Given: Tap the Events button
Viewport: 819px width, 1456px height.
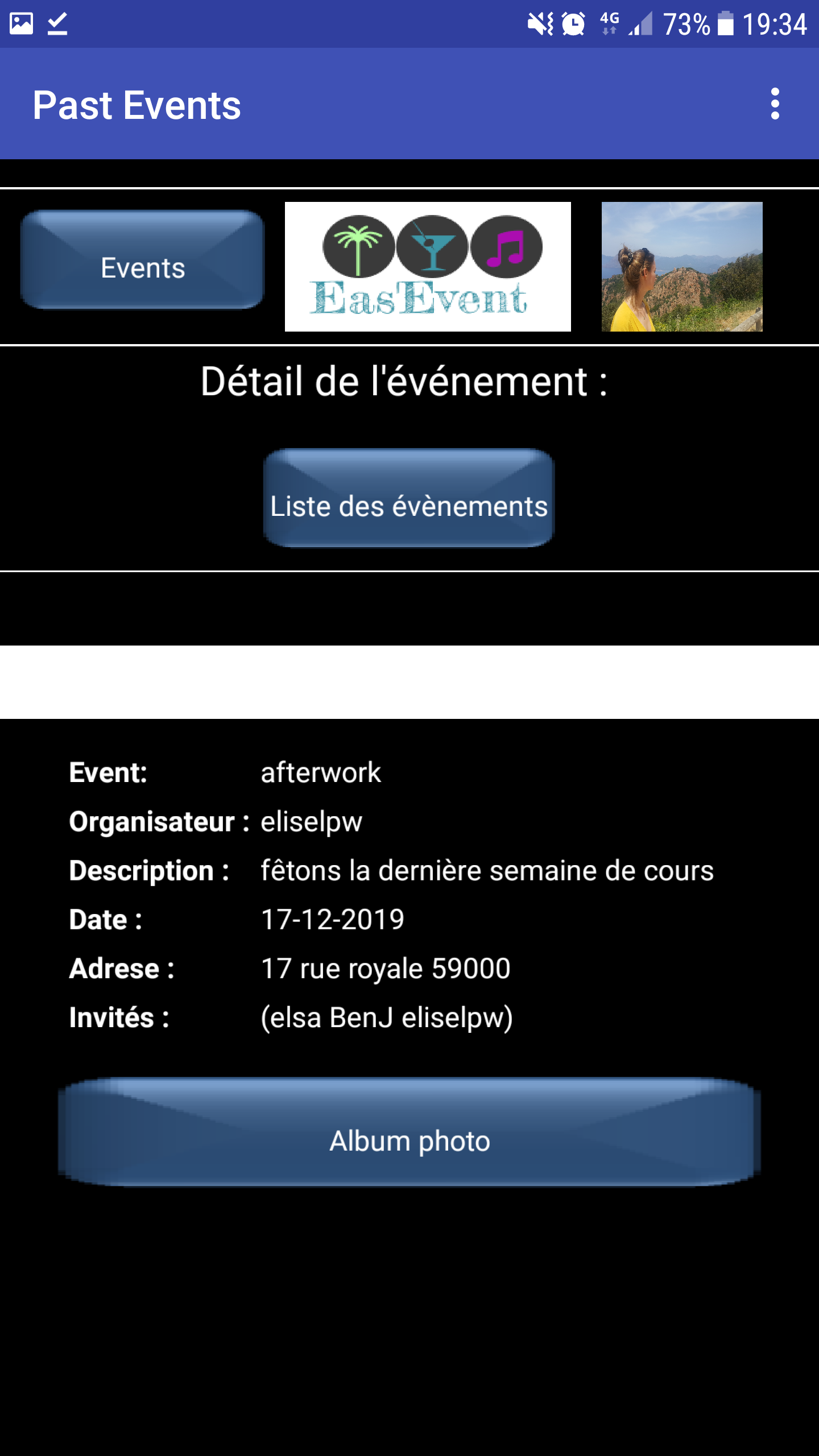Looking at the screenshot, I should pyautogui.click(x=143, y=260).
